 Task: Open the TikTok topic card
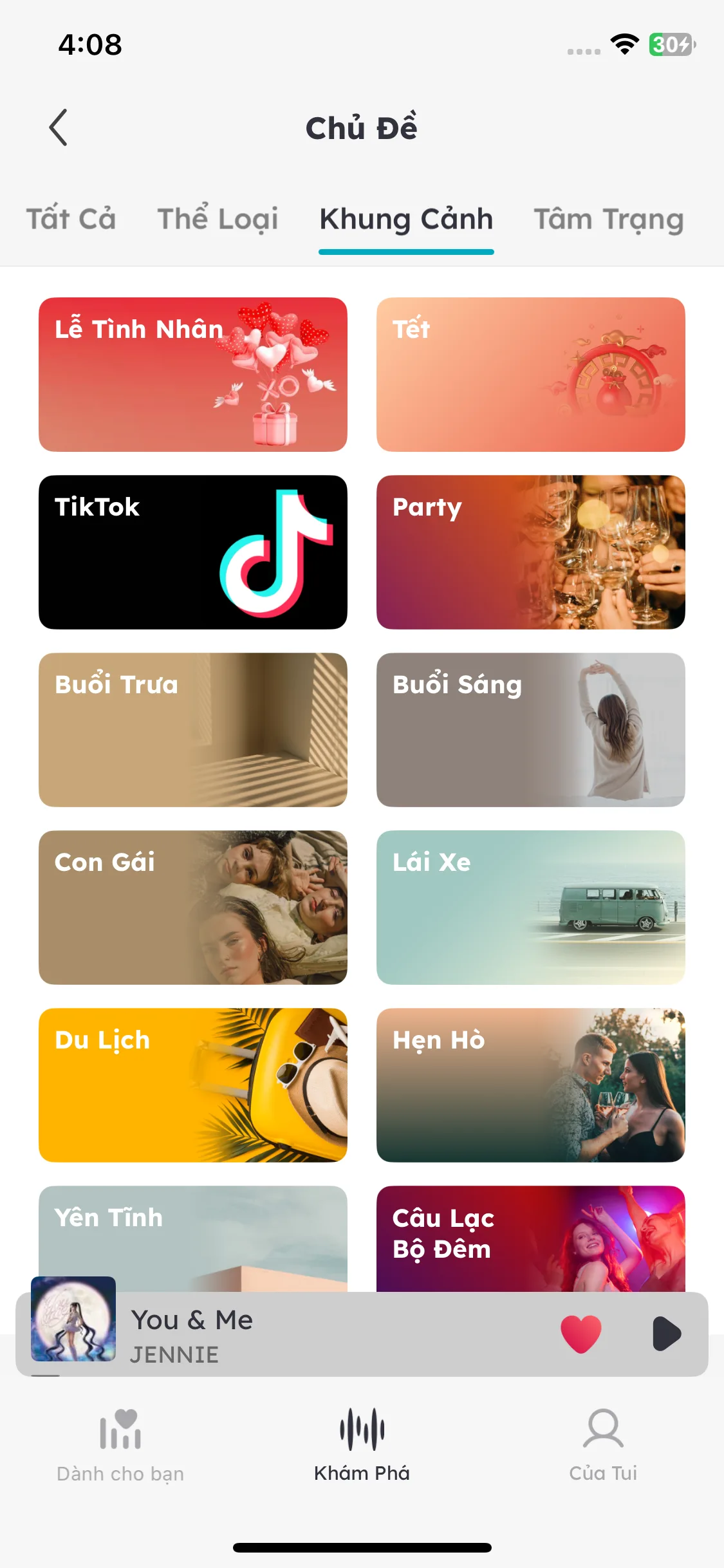(x=193, y=552)
